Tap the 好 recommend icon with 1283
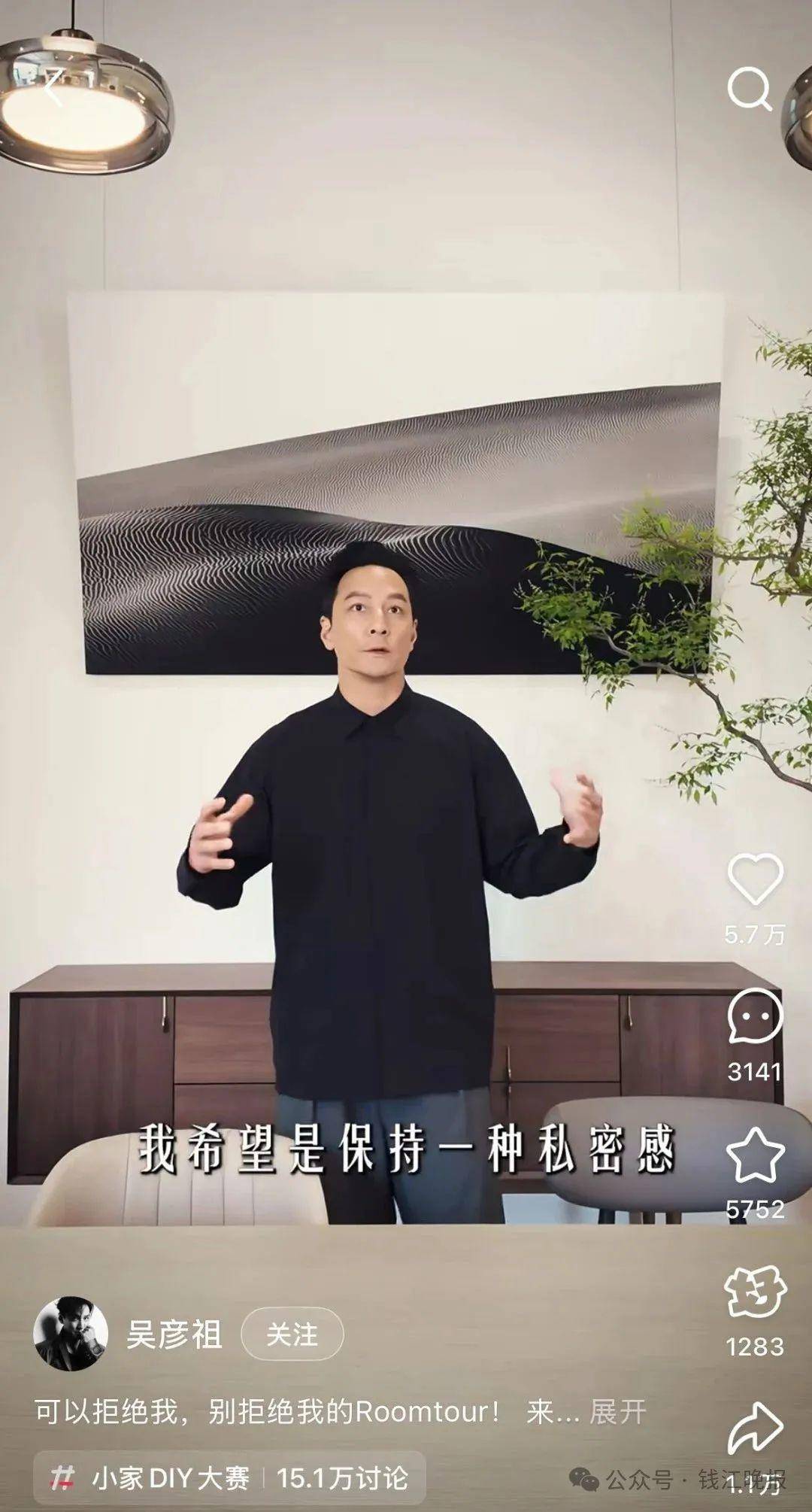Viewport: 812px width, 1512px height. (x=755, y=1292)
